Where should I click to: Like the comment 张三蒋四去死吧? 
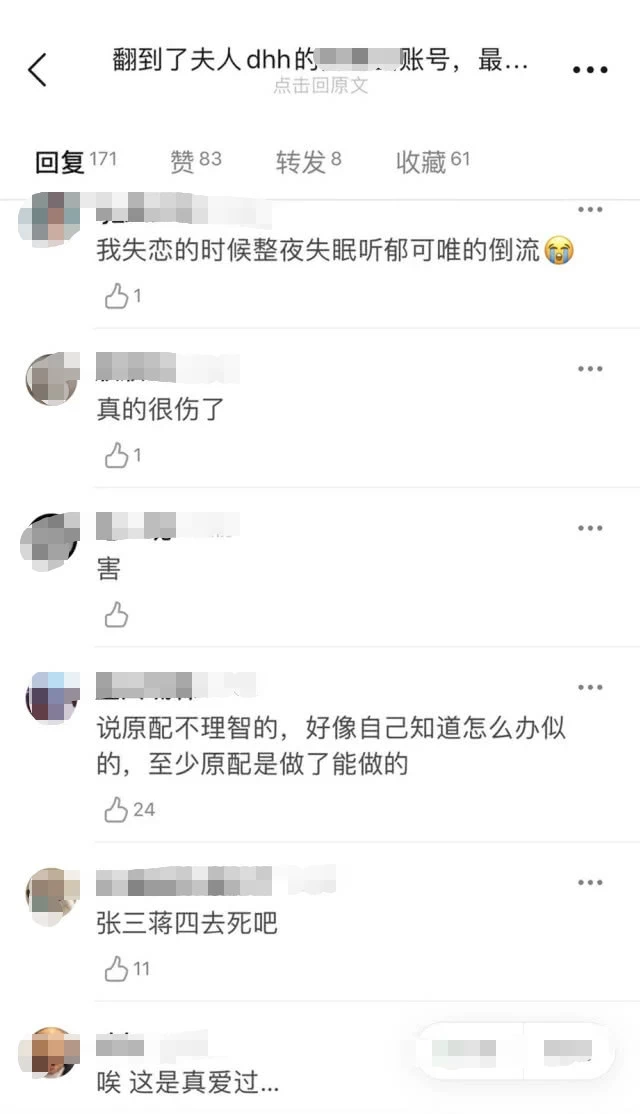(117, 968)
